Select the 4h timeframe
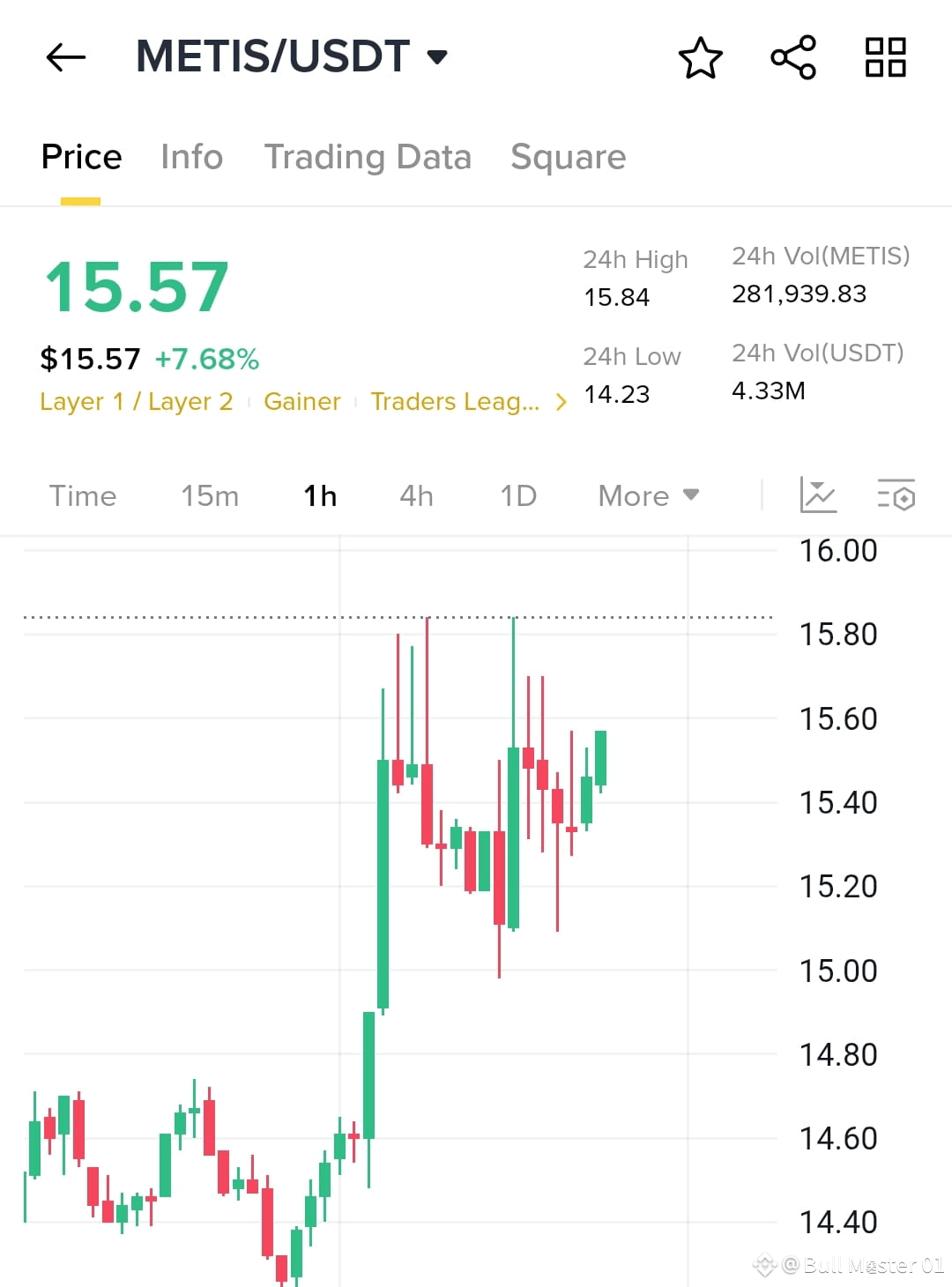Image resolution: width=952 pixels, height=1287 pixels. [415, 495]
